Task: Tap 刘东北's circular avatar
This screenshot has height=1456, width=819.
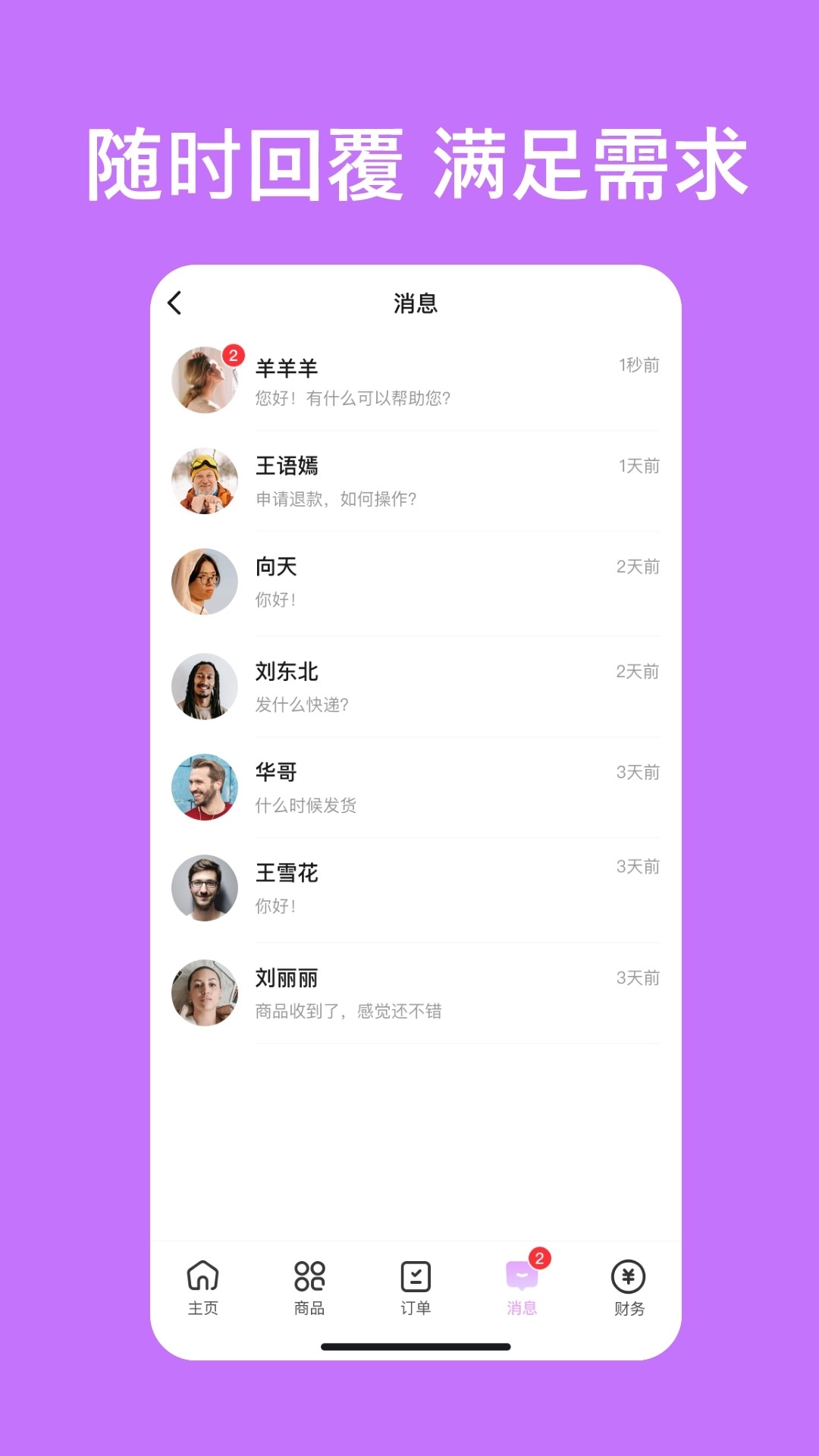Action: 205,685
